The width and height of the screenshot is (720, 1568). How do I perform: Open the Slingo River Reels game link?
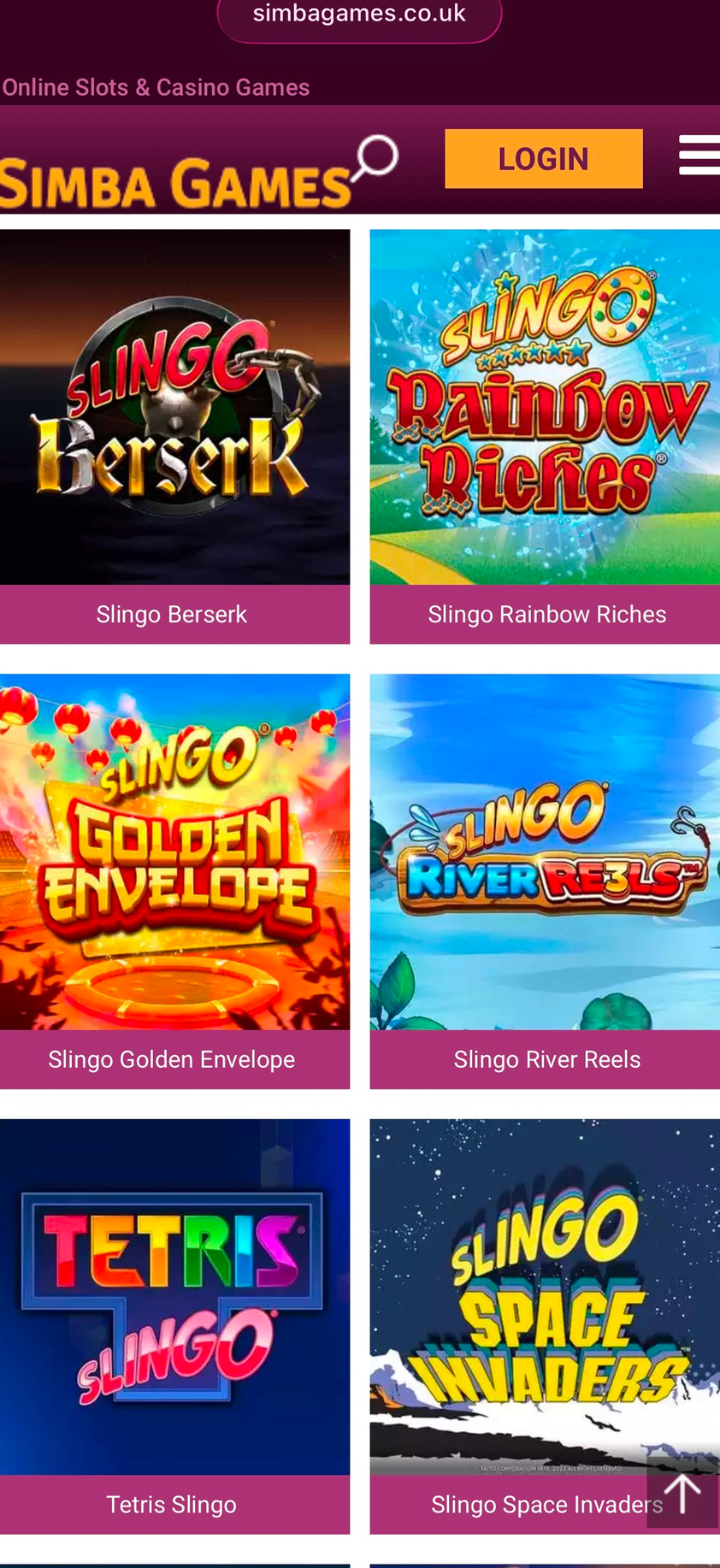coord(546,1059)
